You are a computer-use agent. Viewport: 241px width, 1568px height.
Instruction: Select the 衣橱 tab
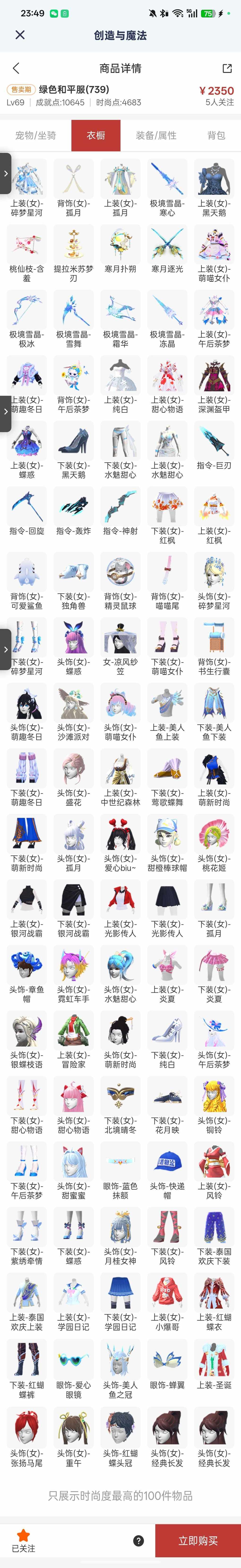(x=96, y=135)
